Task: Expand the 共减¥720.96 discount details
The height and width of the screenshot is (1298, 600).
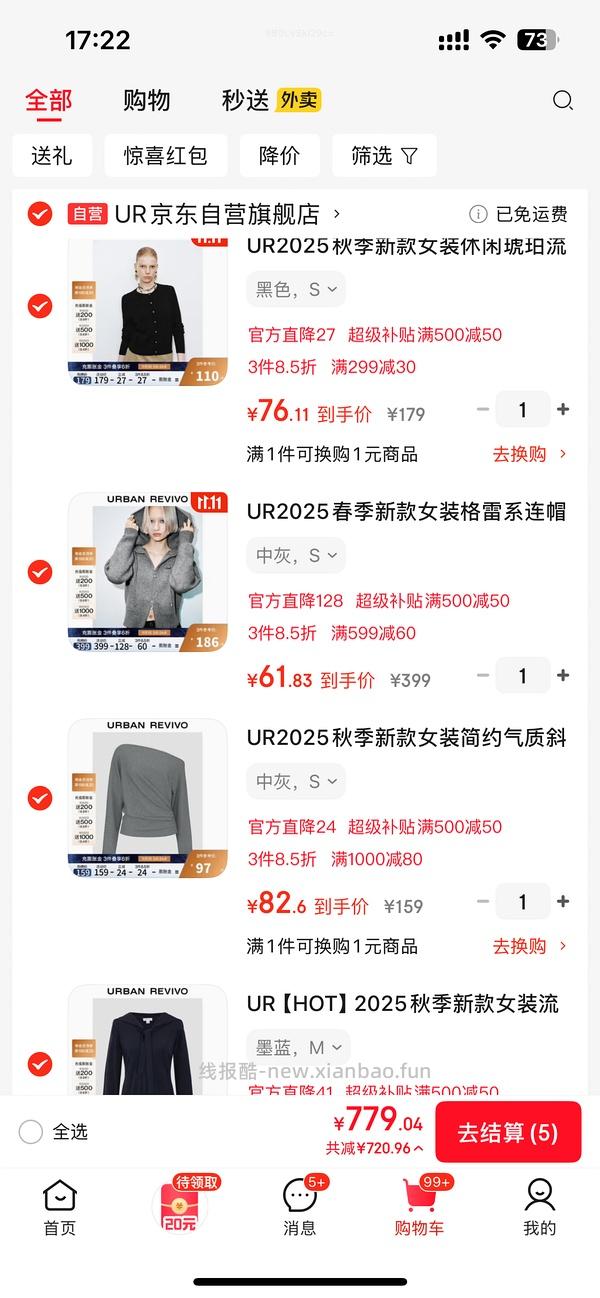Action: 374,1148
